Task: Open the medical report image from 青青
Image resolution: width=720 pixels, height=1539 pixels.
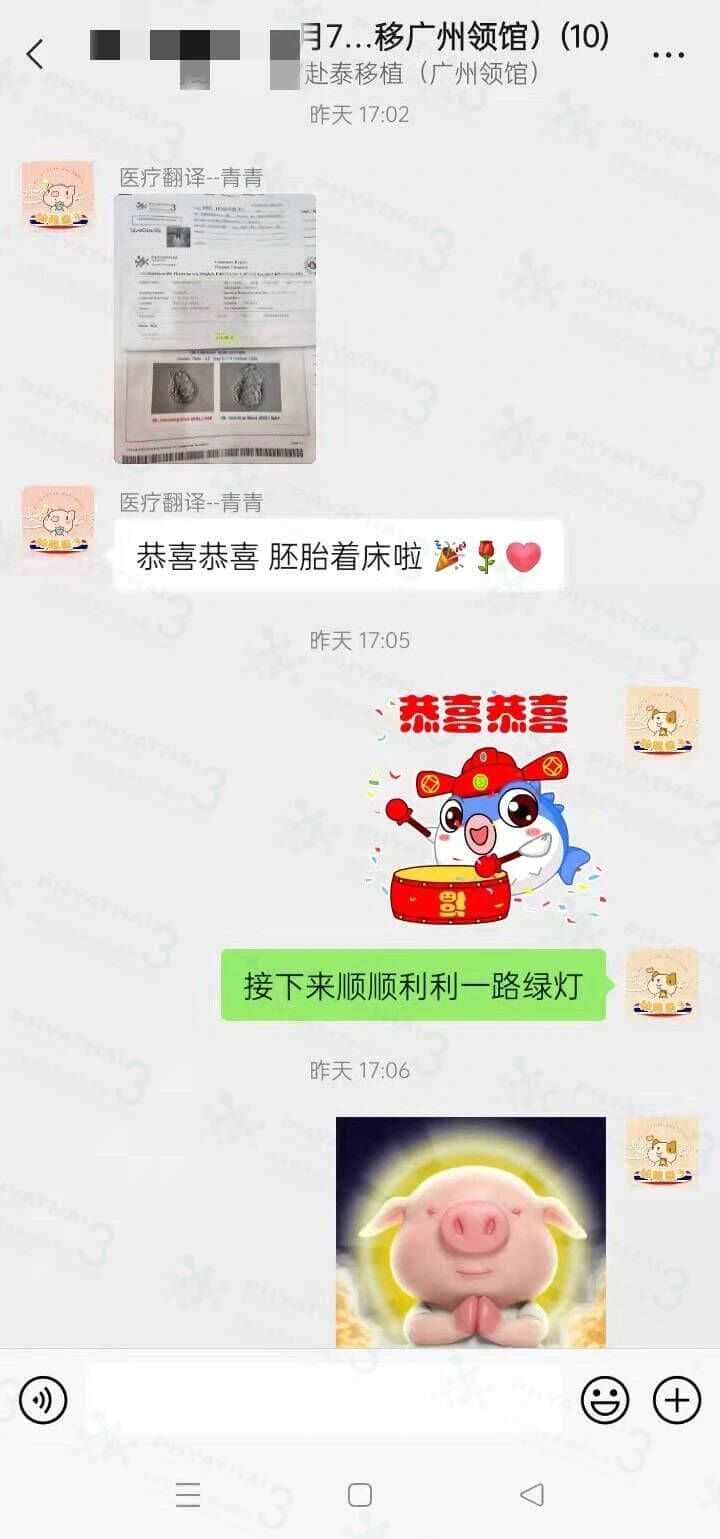Action: (x=215, y=328)
